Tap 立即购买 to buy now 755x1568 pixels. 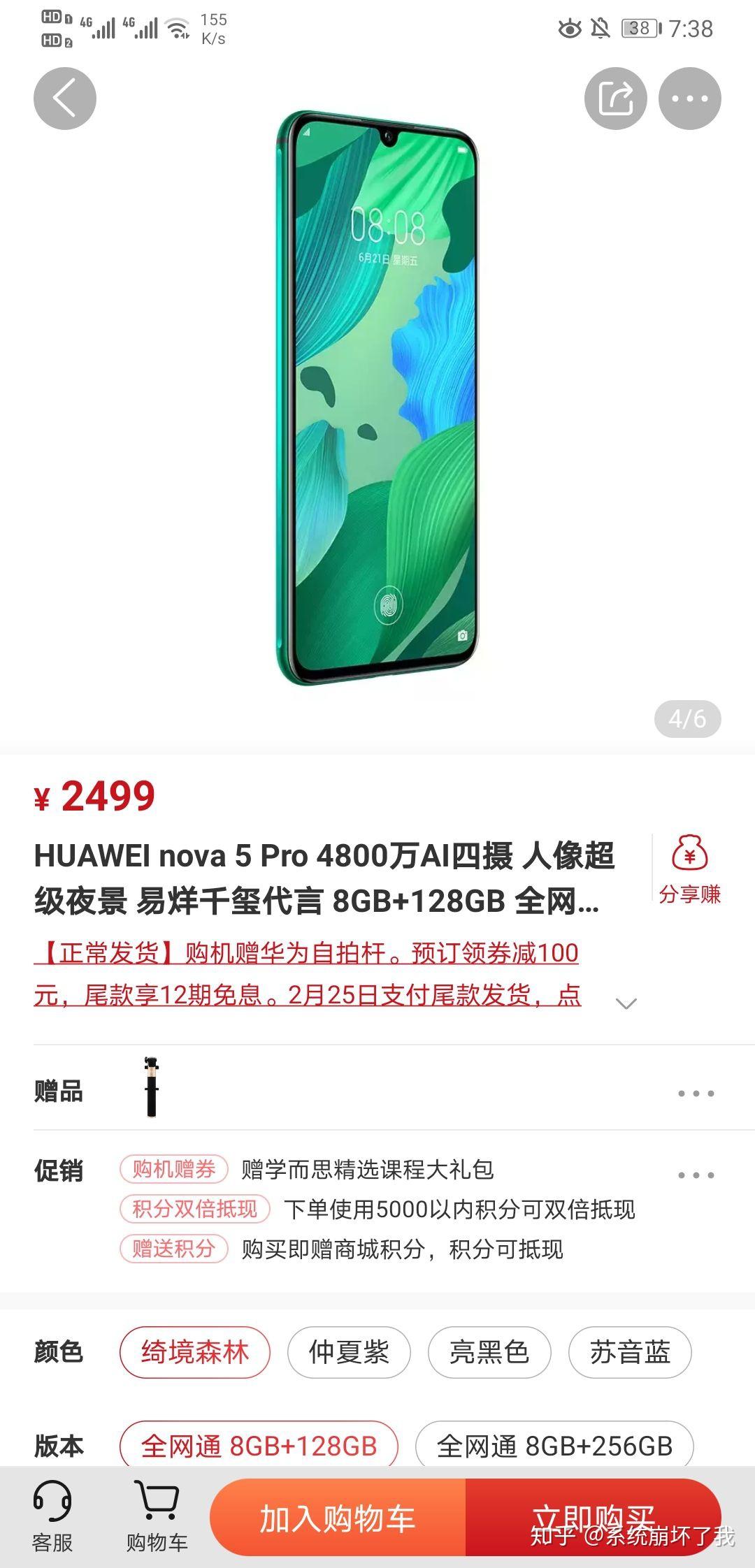point(594,1518)
